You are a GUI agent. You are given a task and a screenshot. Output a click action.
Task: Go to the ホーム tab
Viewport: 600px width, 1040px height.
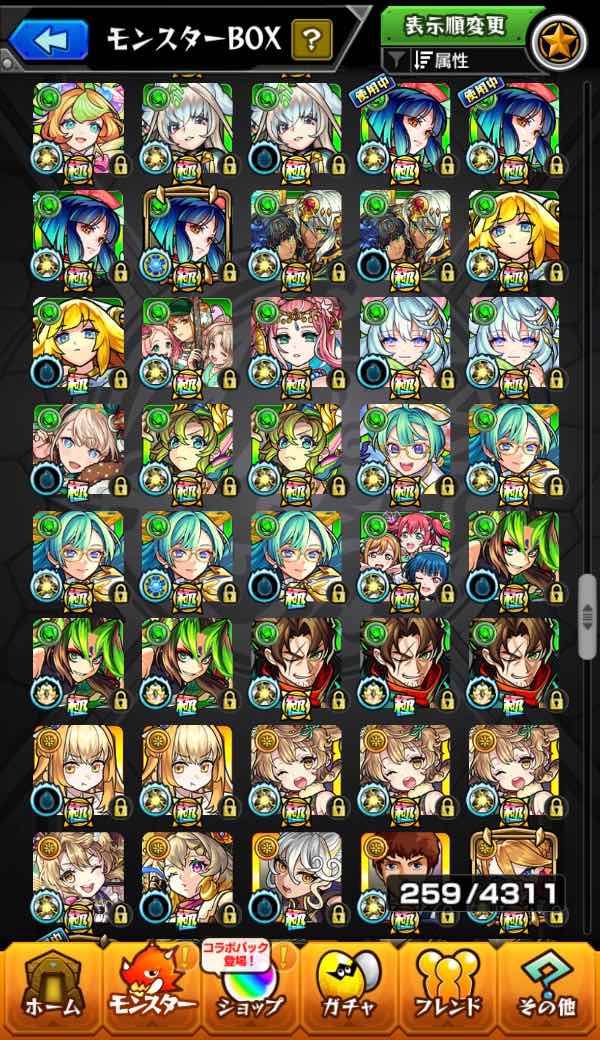[50, 992]
